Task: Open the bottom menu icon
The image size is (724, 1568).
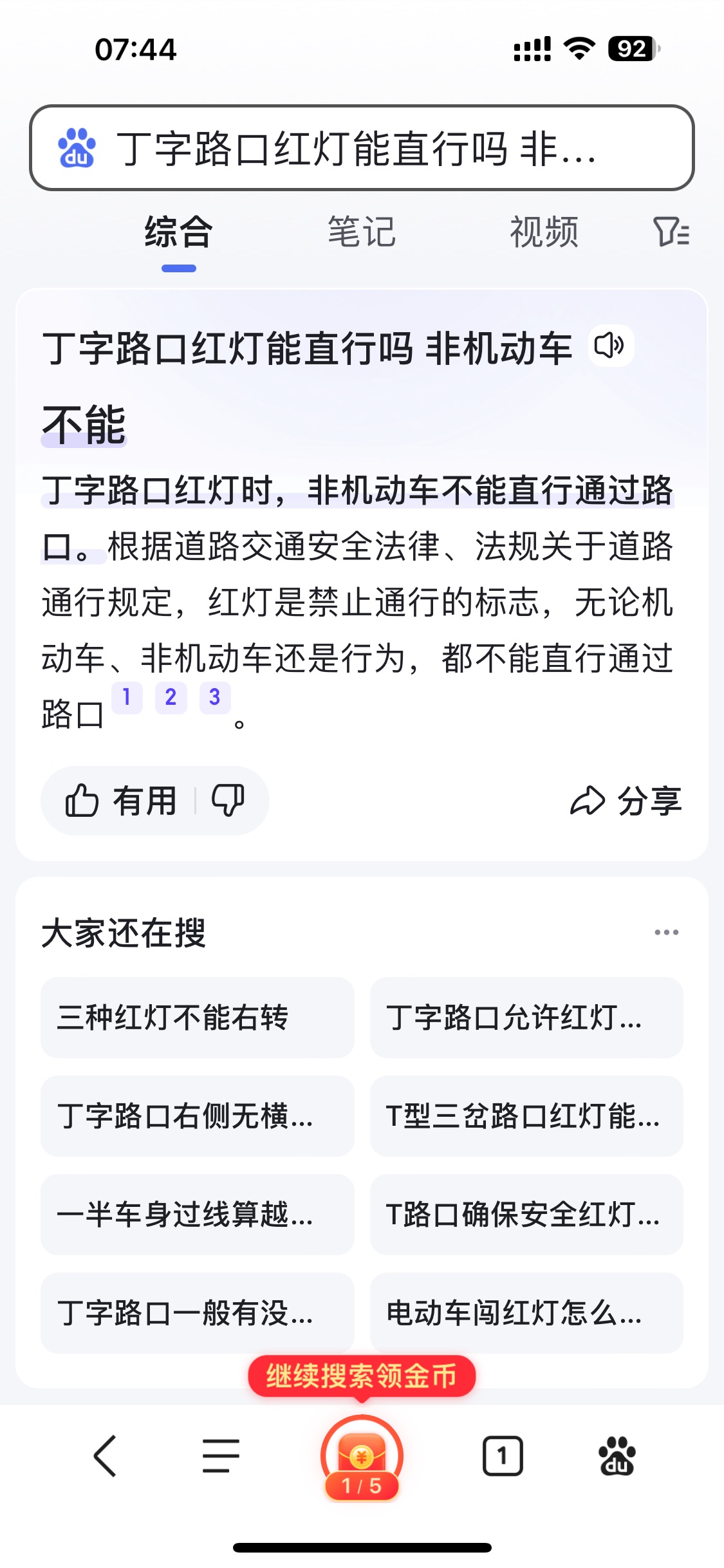Action: 221,1456
